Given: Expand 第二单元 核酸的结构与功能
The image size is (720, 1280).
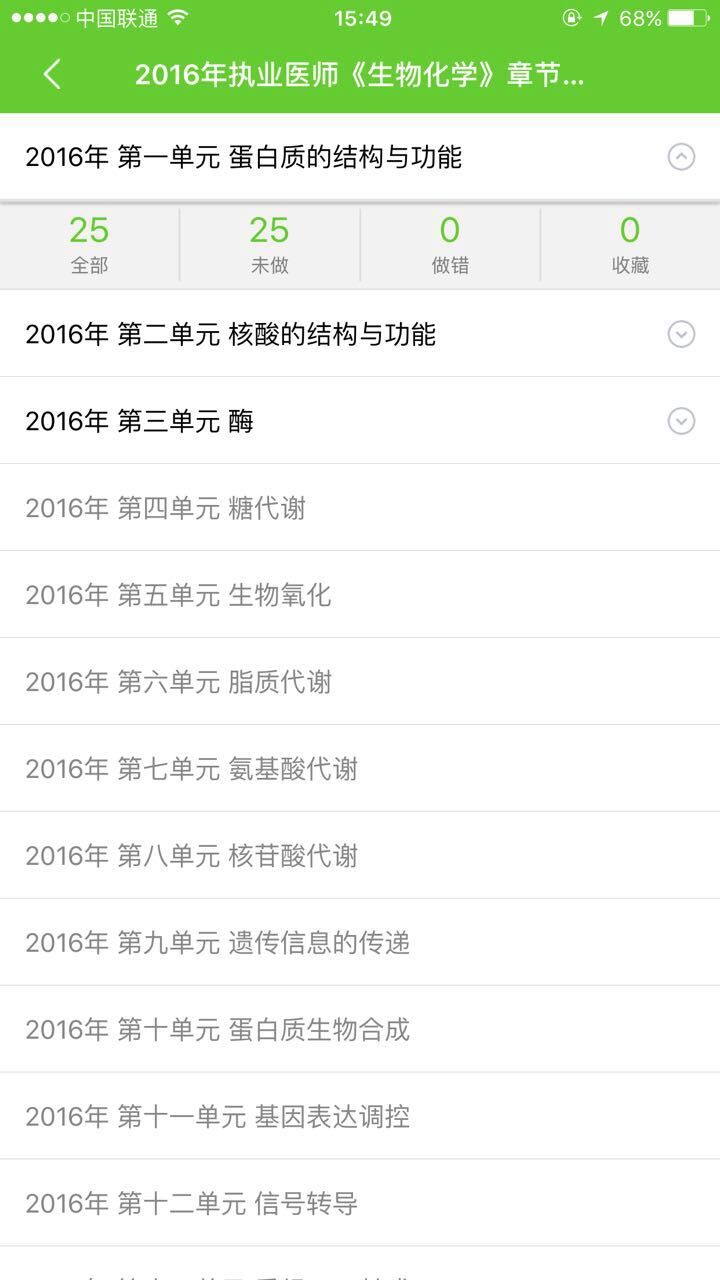Looking at the screenshot, I should (x=681, y=334).
